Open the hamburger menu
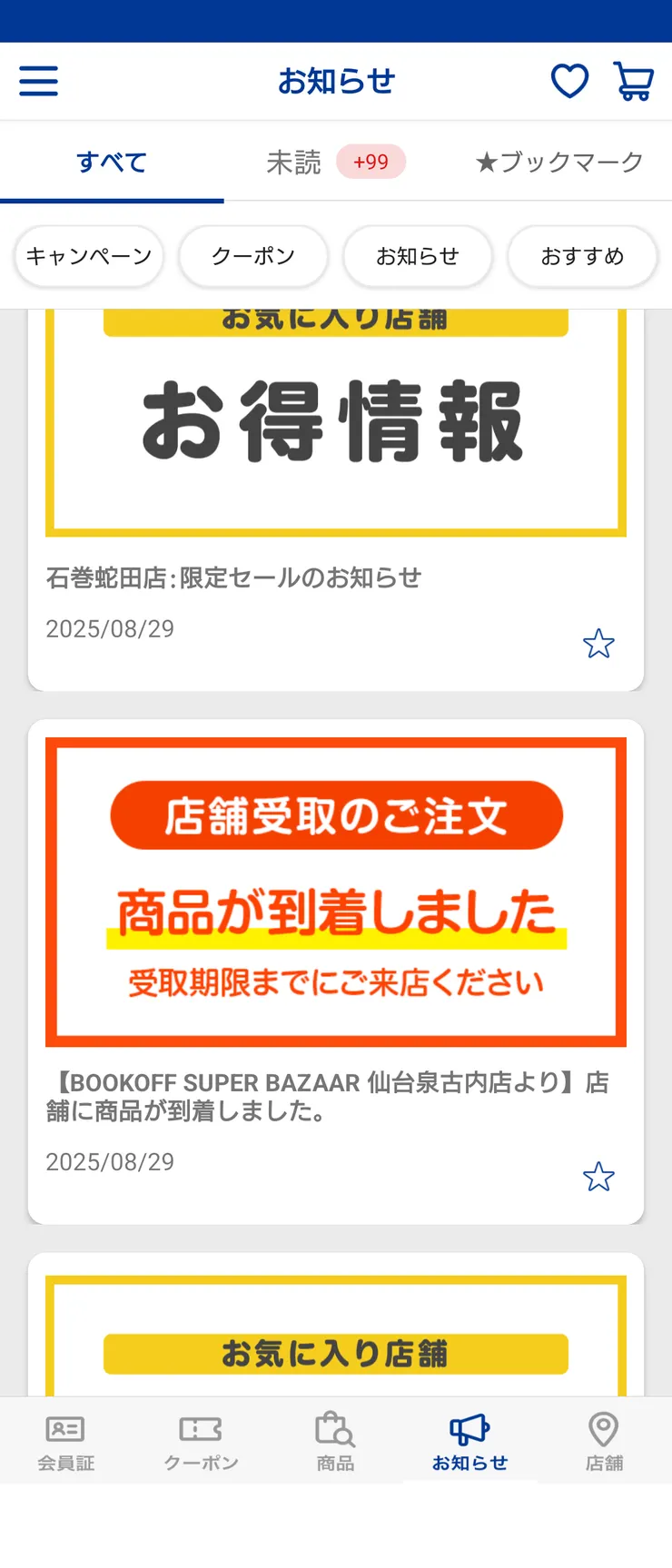 [x=39, y=81]
